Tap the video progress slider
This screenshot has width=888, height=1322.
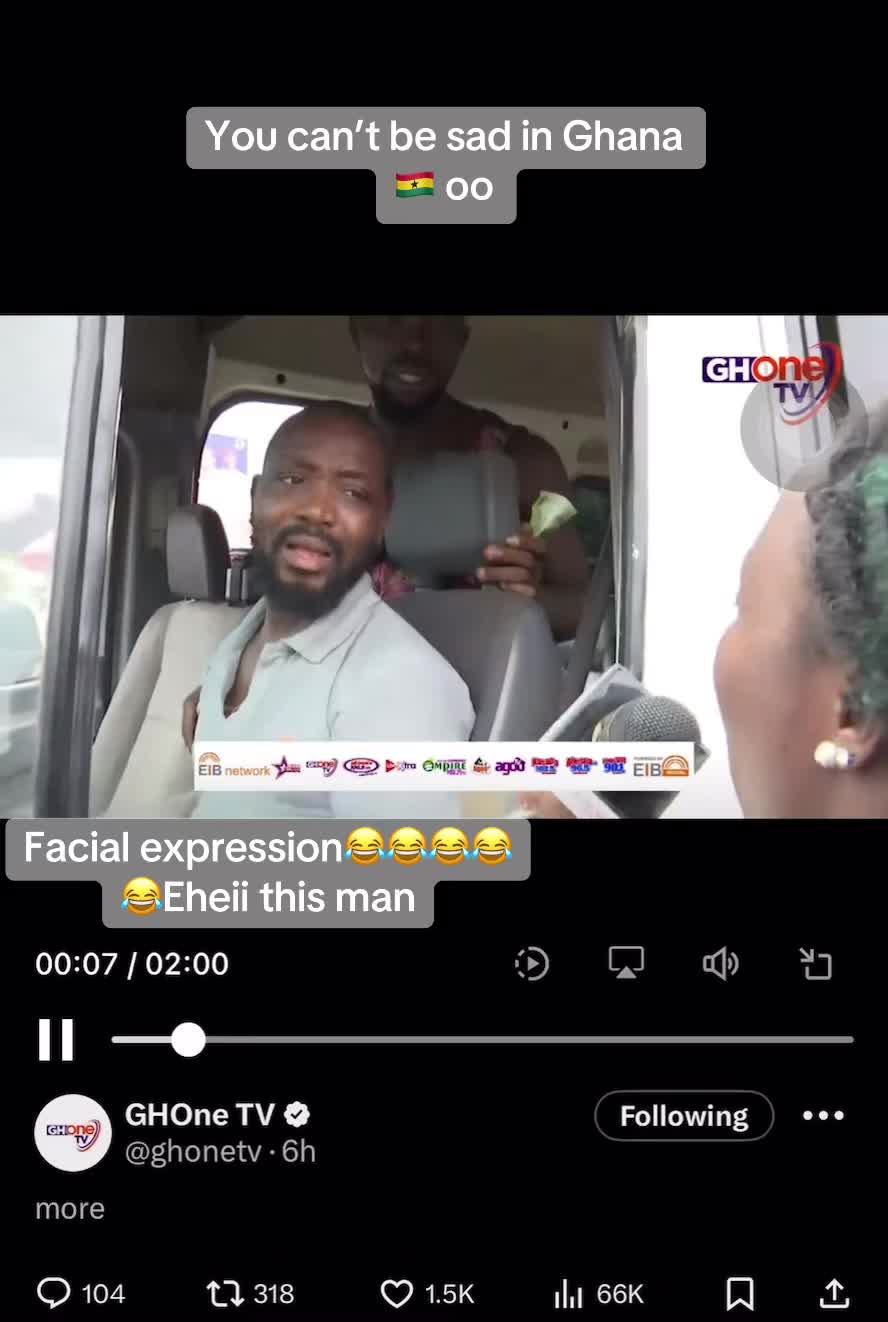(482, 1040)
